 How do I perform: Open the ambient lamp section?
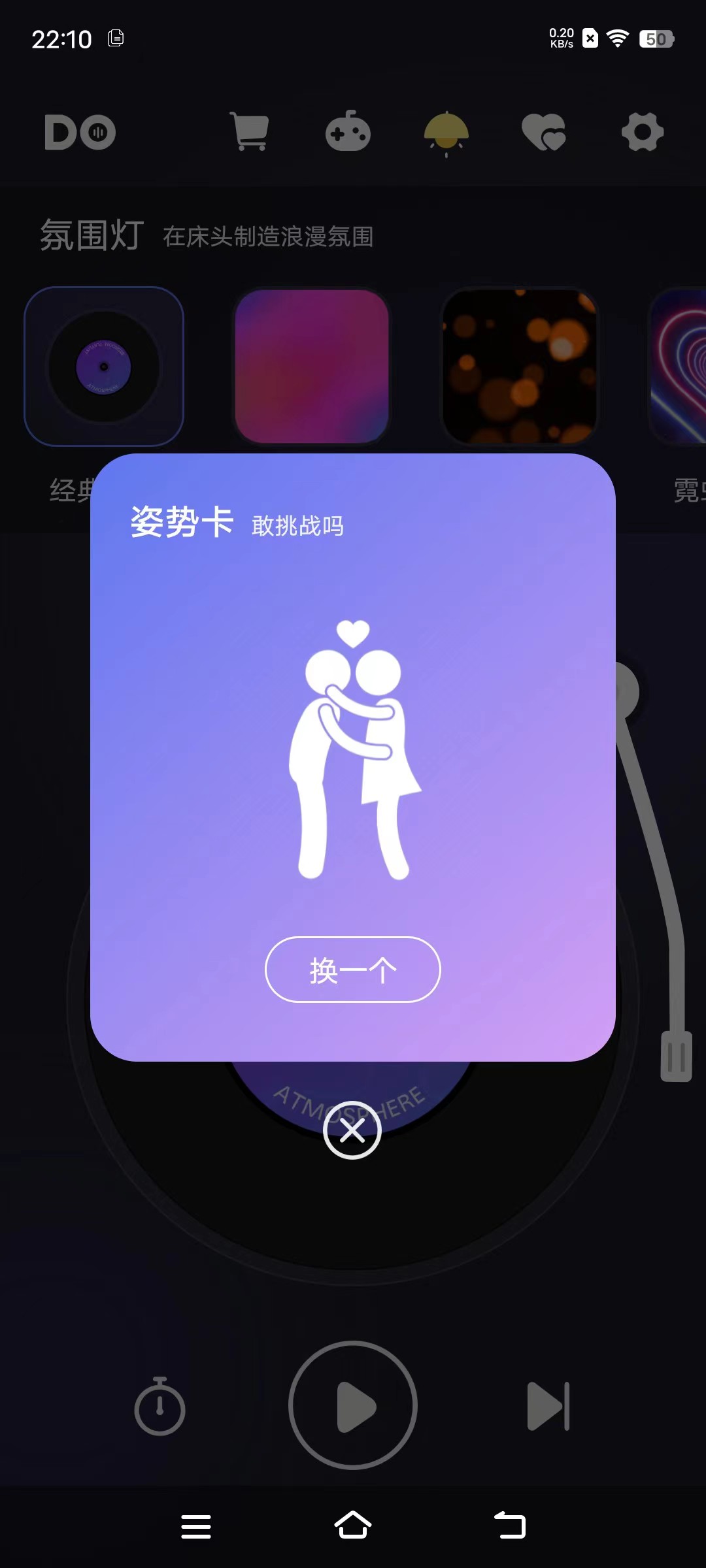446,133
